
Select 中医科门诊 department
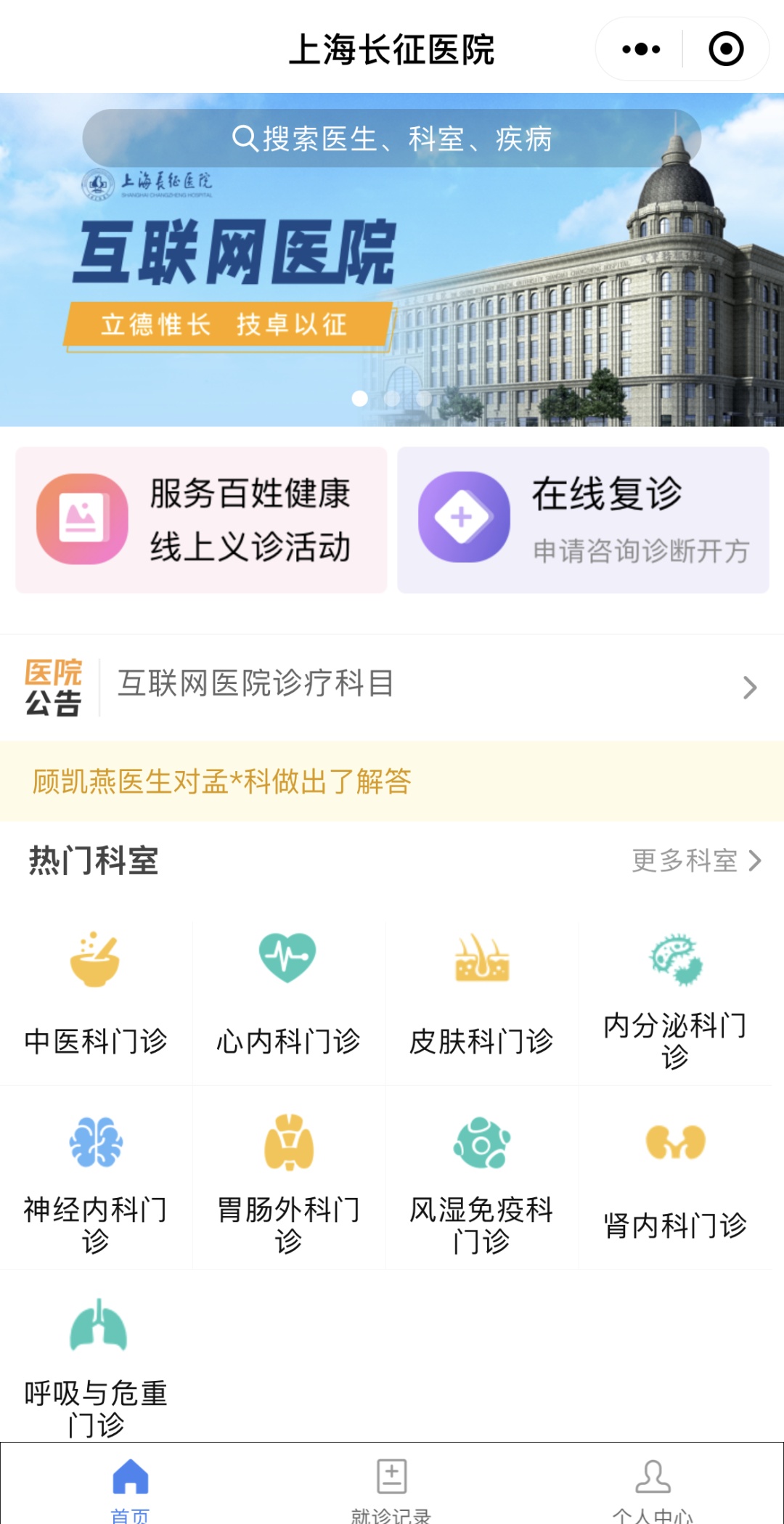96,993
